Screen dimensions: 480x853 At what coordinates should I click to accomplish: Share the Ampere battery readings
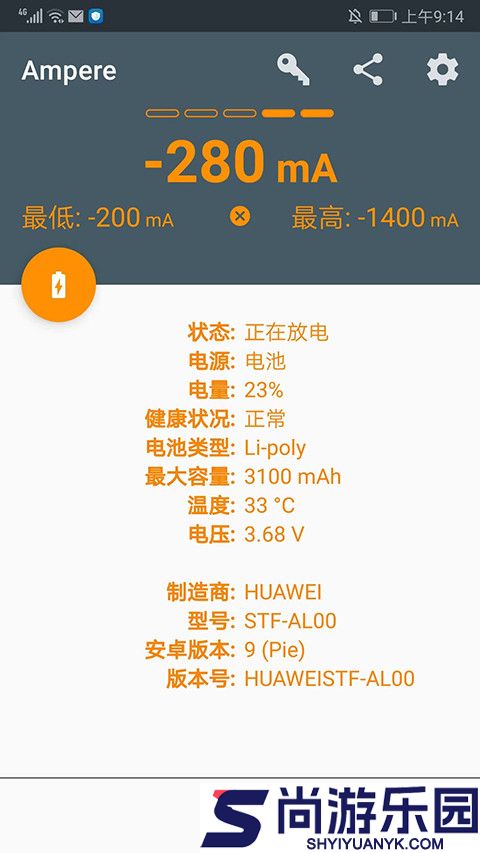tap(368, 70)
